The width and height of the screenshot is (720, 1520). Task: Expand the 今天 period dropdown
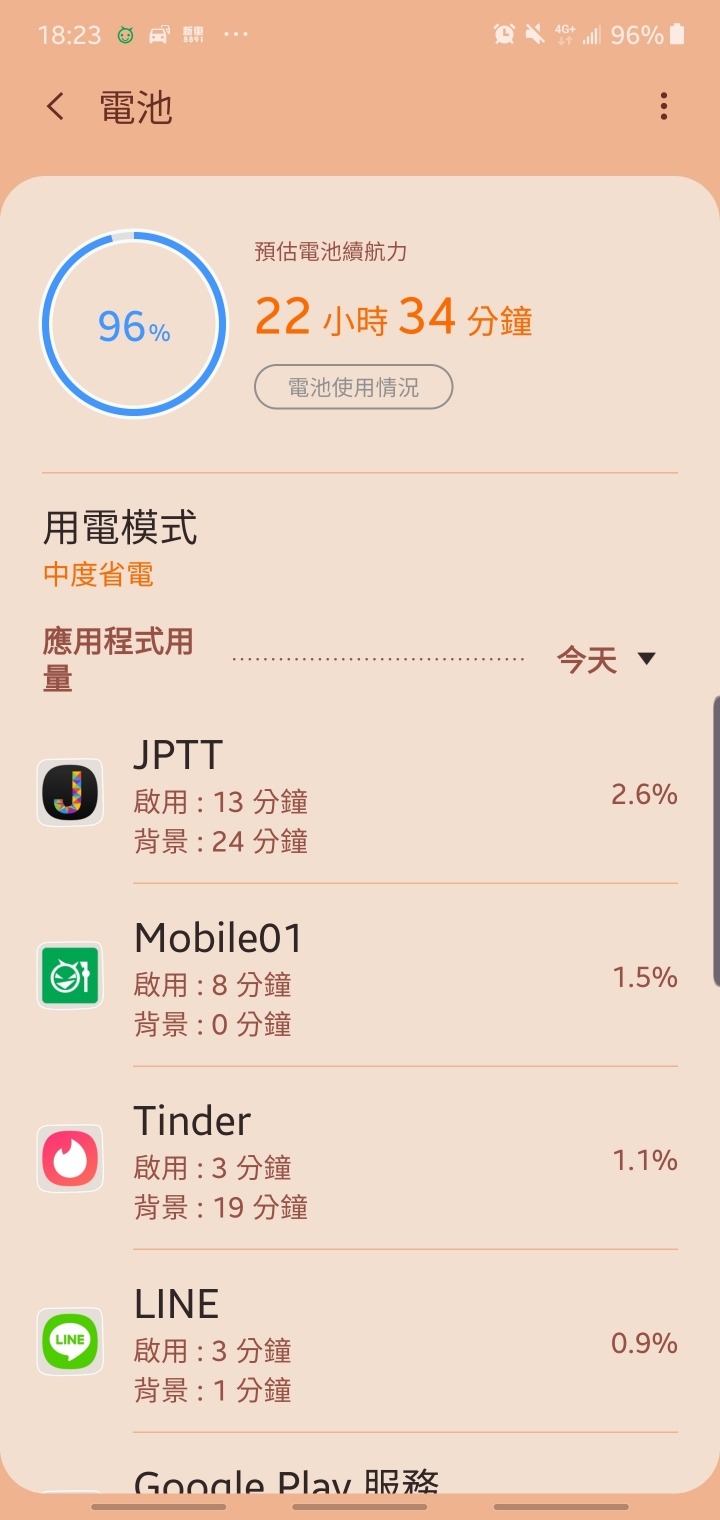607,660
